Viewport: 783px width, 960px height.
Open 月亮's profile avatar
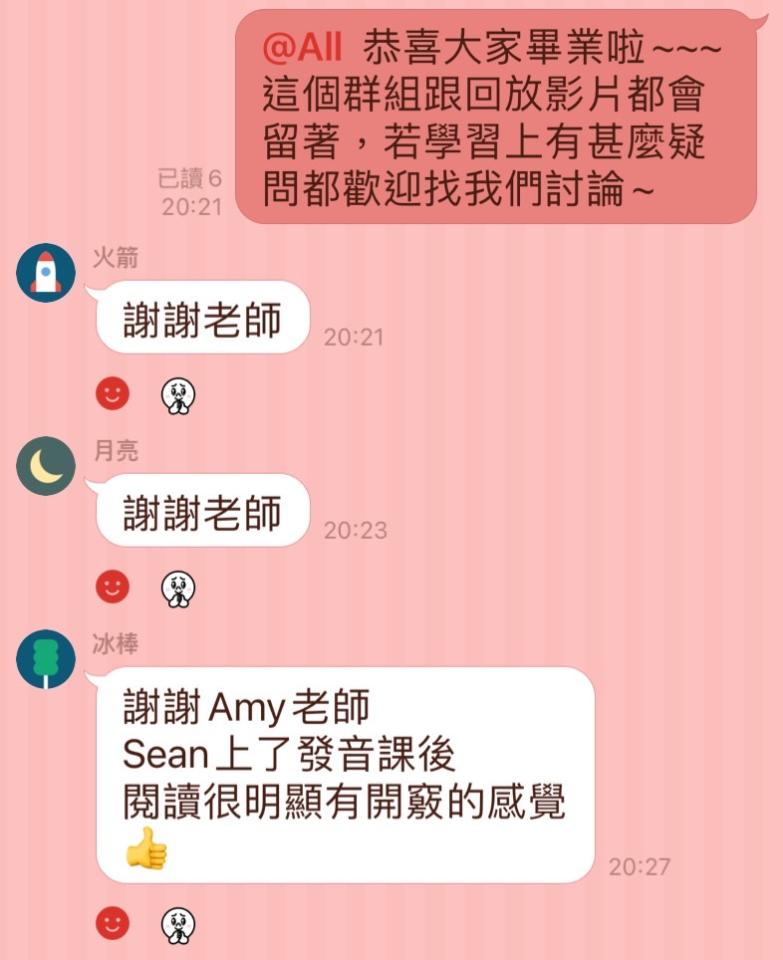46,465
